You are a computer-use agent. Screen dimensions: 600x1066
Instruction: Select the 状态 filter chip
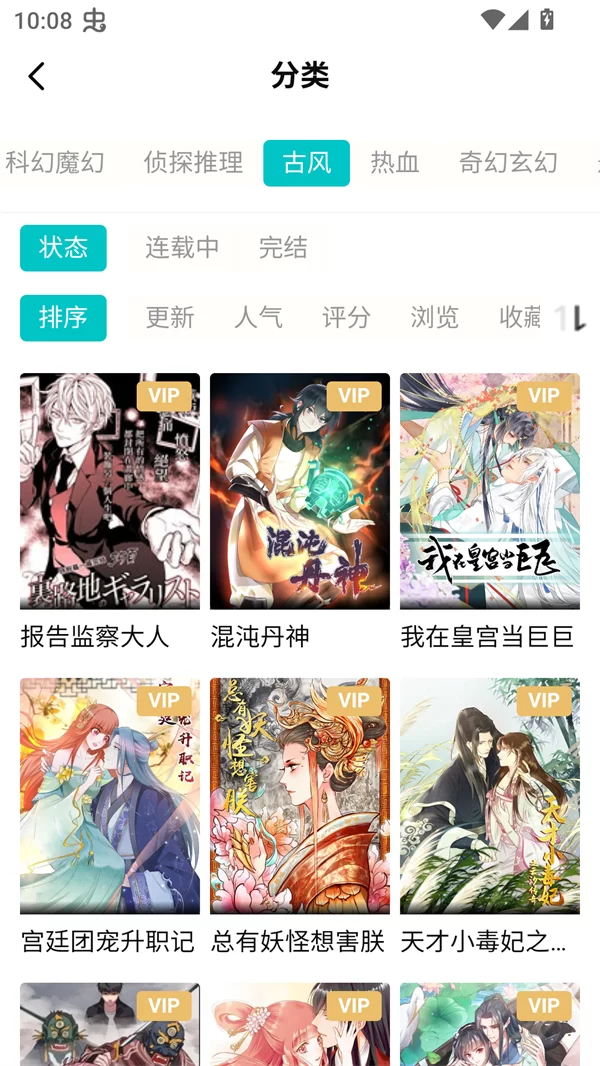(63, 248)
